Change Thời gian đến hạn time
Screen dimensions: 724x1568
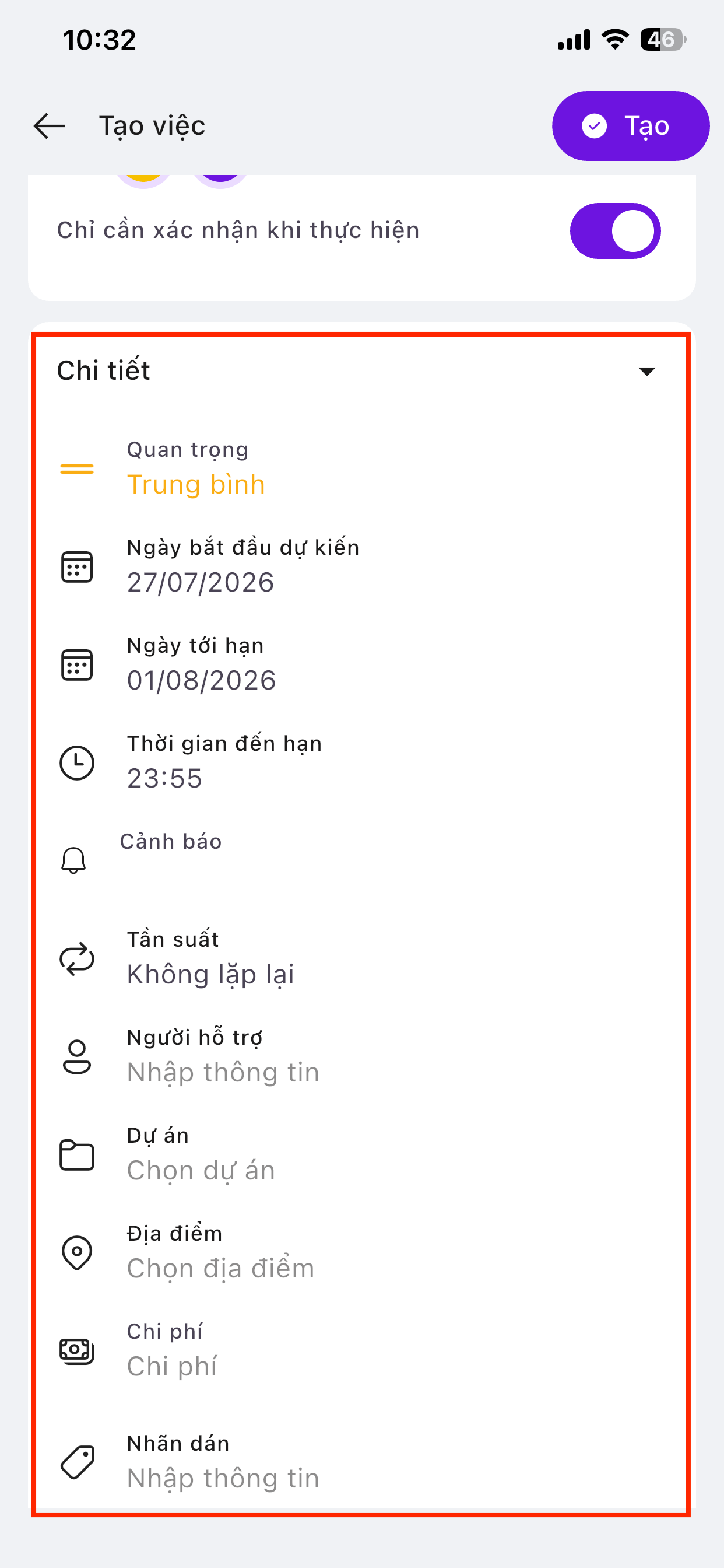[x=361, y=762]
